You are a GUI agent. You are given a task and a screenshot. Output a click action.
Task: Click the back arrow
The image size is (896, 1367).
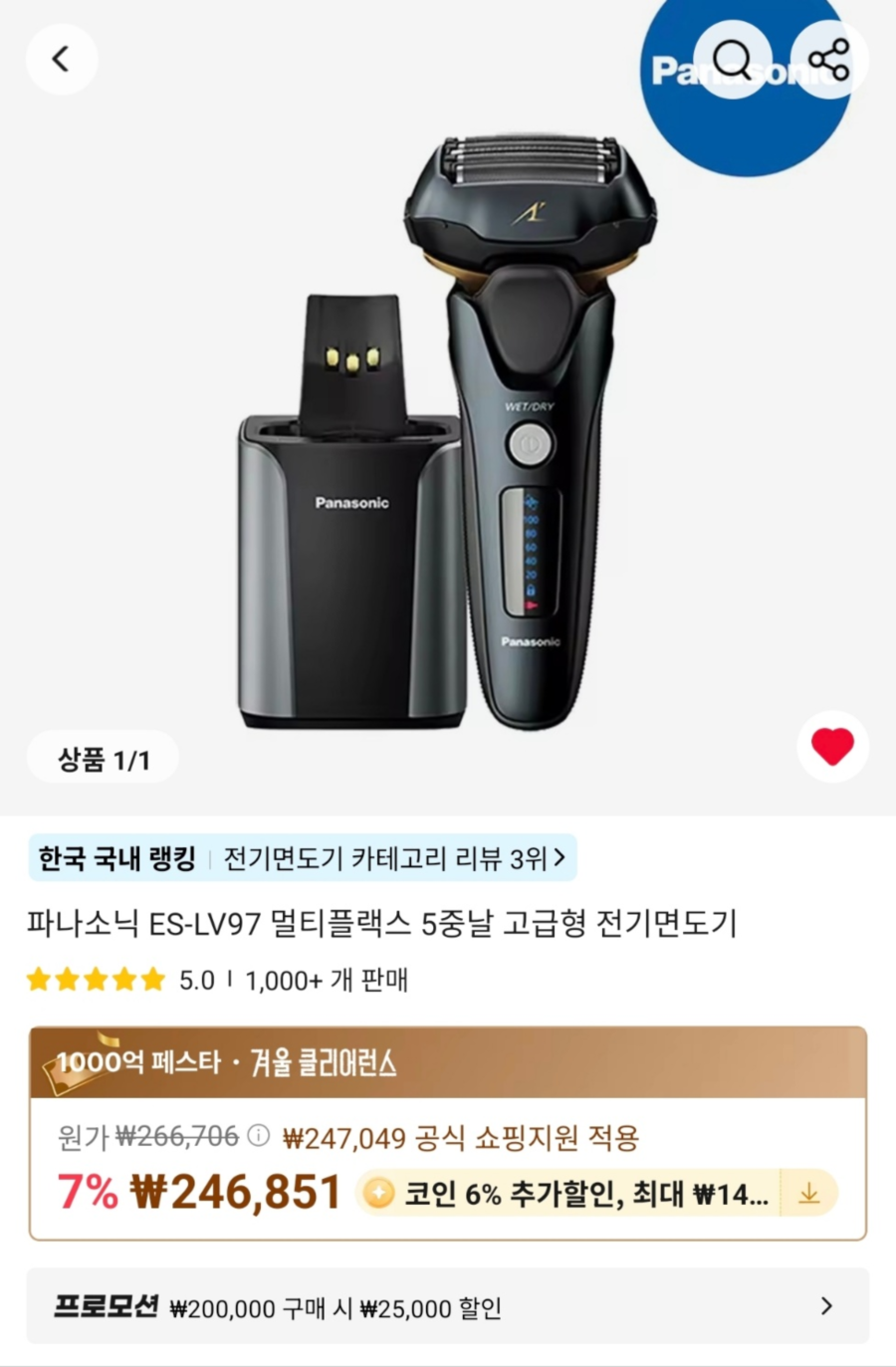click(62, 60)
